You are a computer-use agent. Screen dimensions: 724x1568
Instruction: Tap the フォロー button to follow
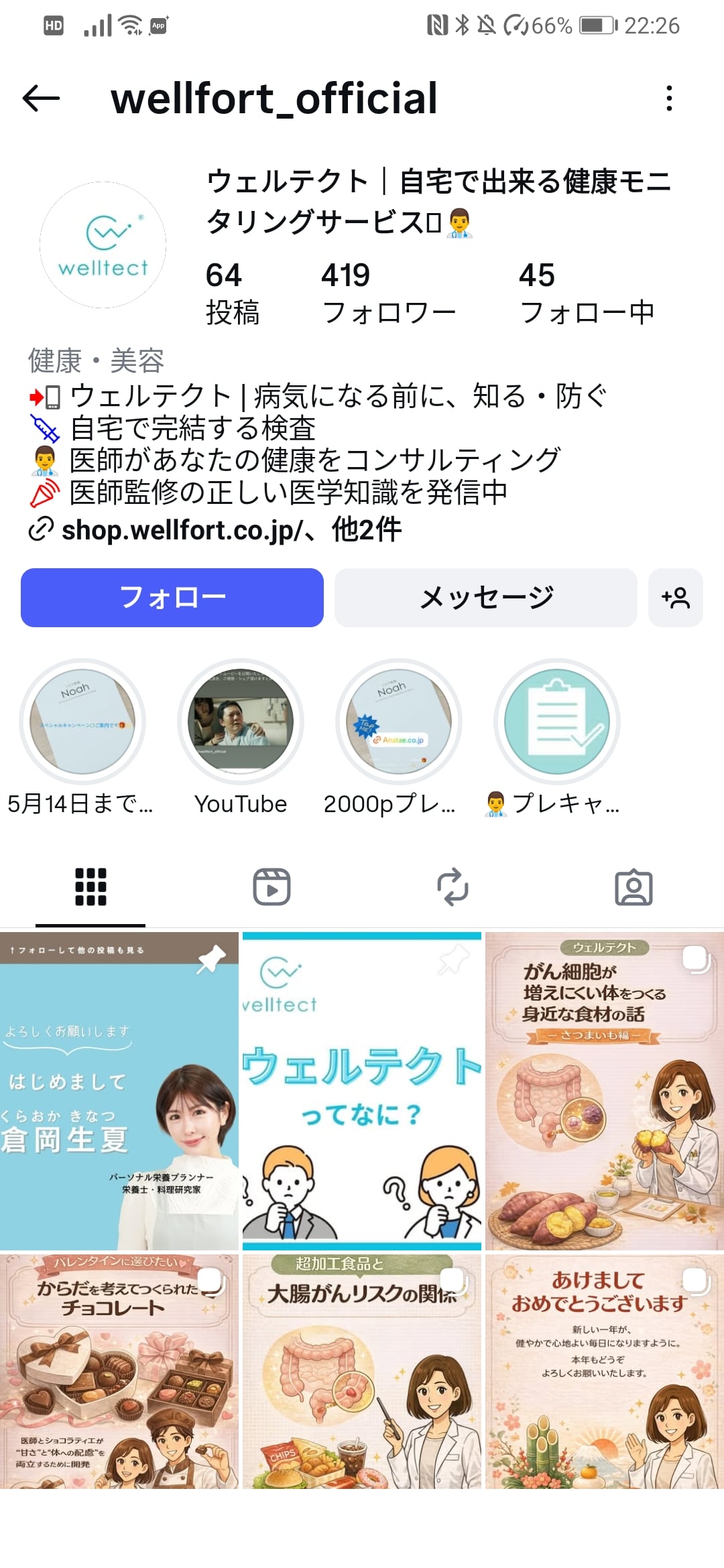[x=172, y=598]
